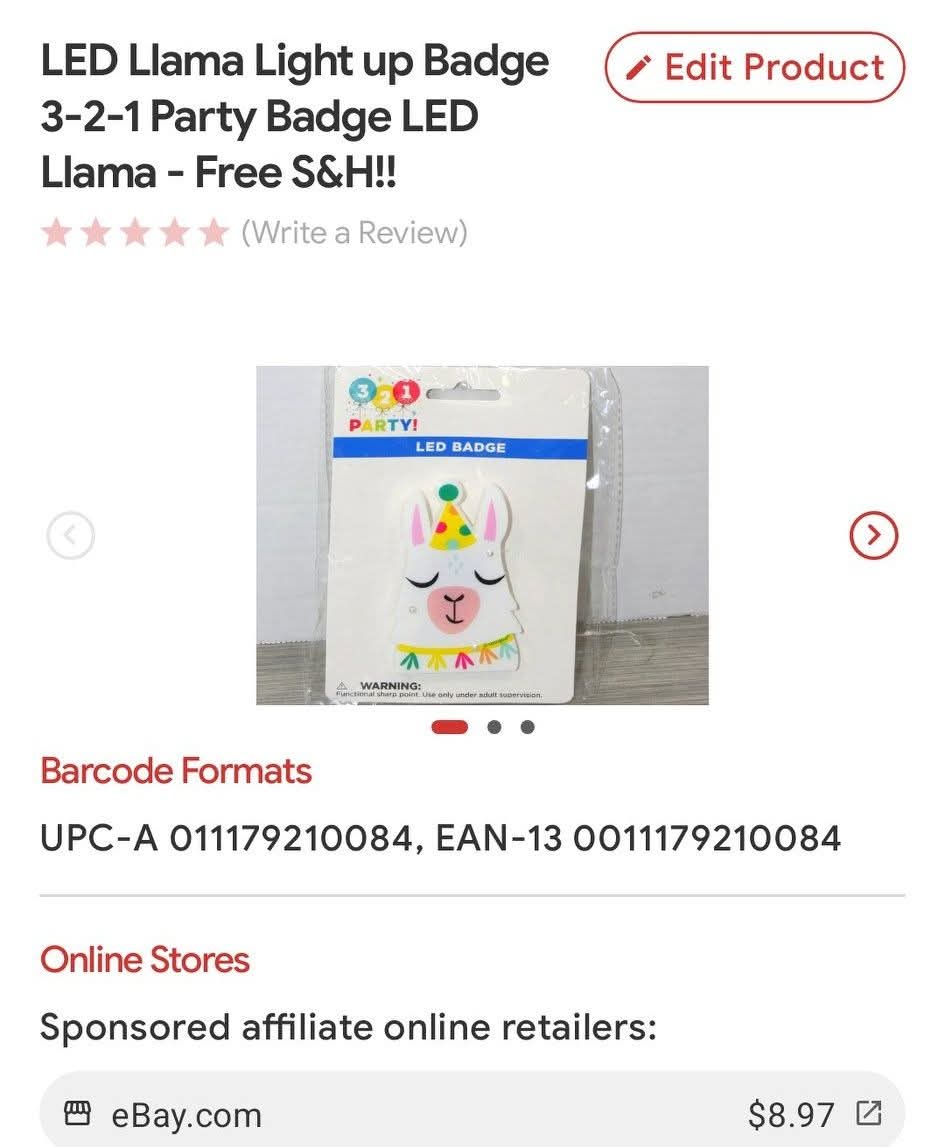Open the LED llama badge product photo
945x1147 pixels.
point(482,535)
